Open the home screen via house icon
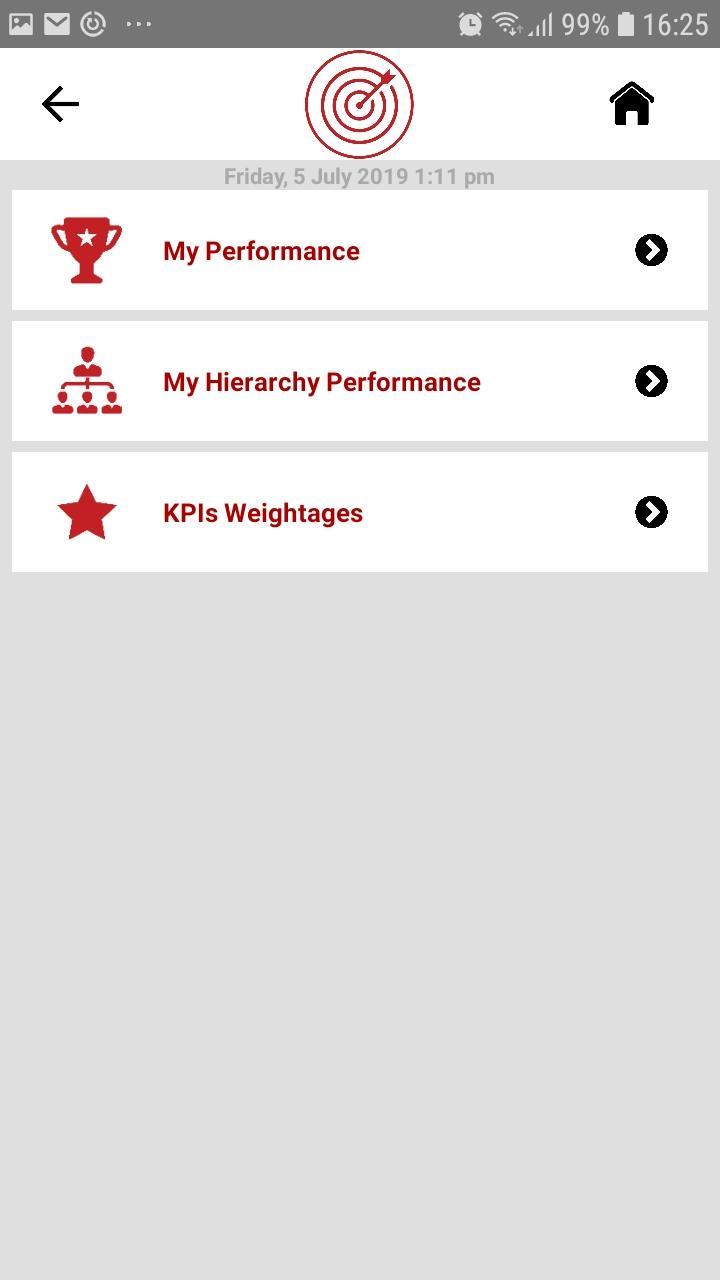This screenshot has width=720, height=1280. coord(631,104)
